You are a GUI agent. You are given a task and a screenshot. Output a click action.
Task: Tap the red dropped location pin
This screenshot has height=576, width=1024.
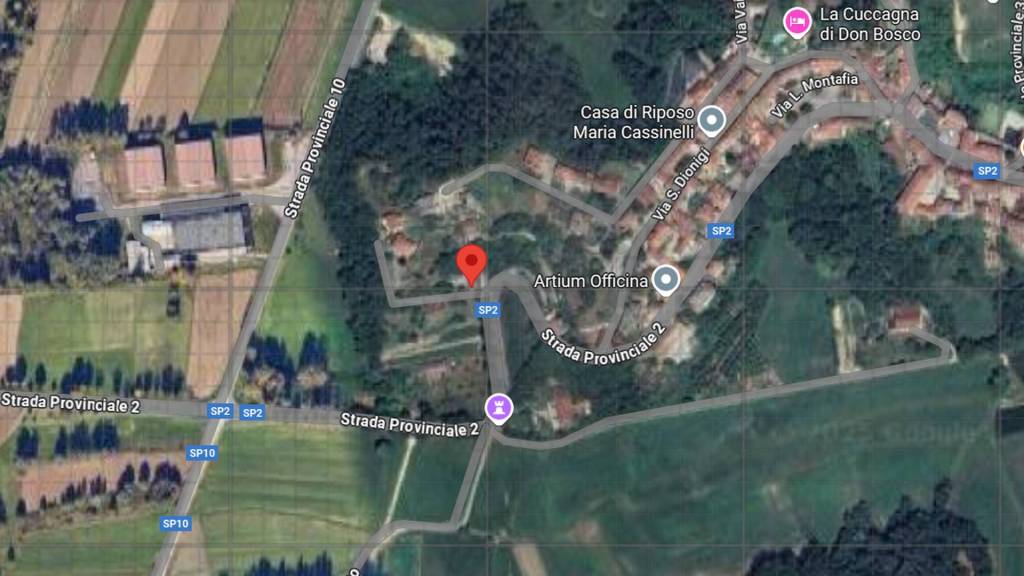(472, 264)
